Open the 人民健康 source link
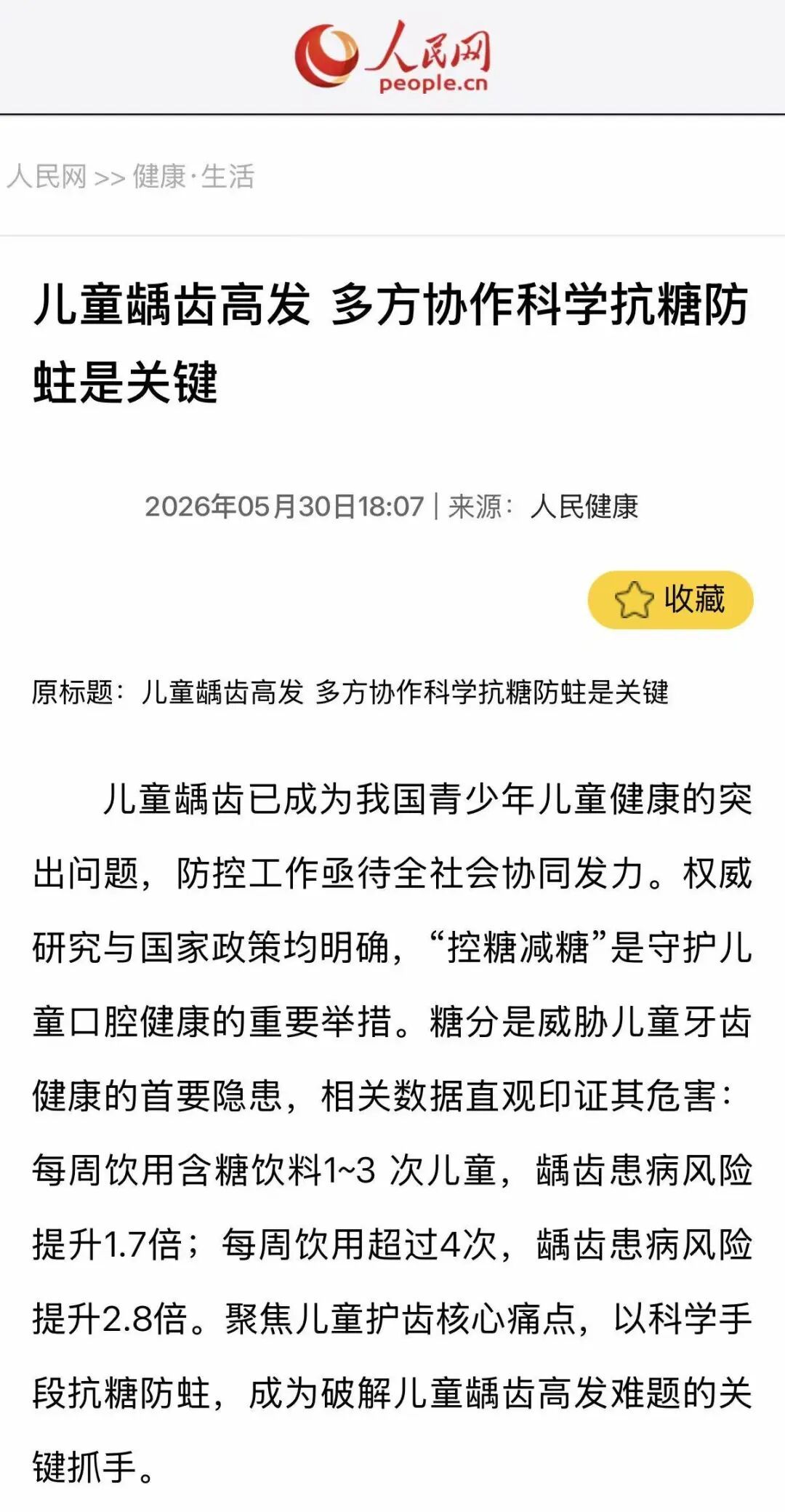Image resolution: width=785 pixels, height=1512 pixels. 584,506
